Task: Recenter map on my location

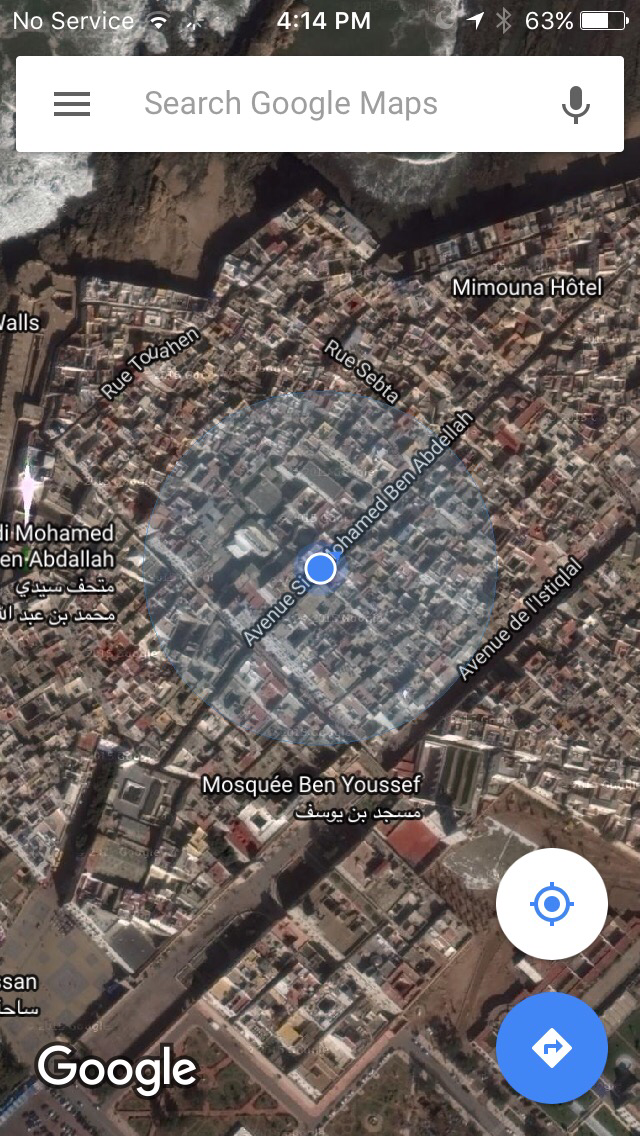Action: pyautogui.click(x=551, y=905)
